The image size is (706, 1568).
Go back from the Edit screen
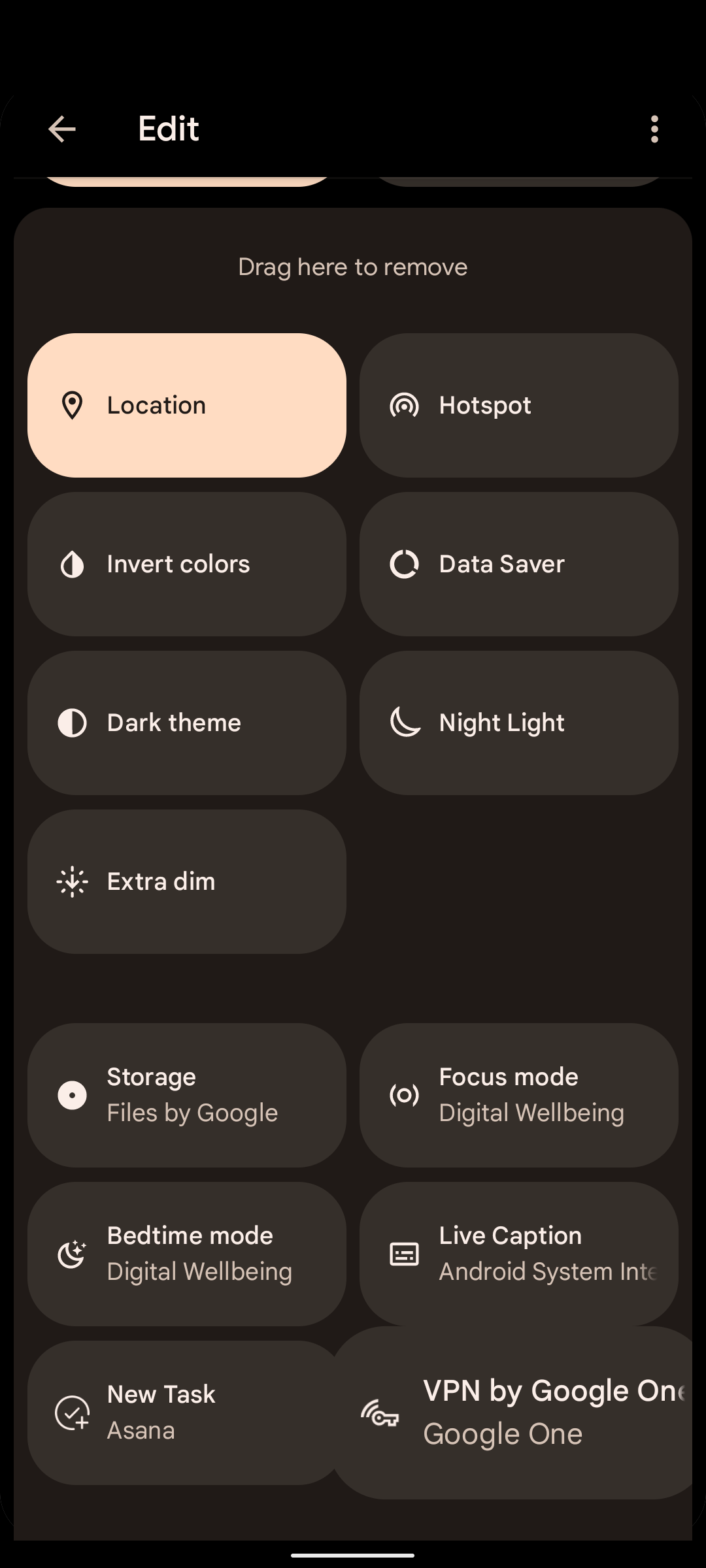(62, 129)
